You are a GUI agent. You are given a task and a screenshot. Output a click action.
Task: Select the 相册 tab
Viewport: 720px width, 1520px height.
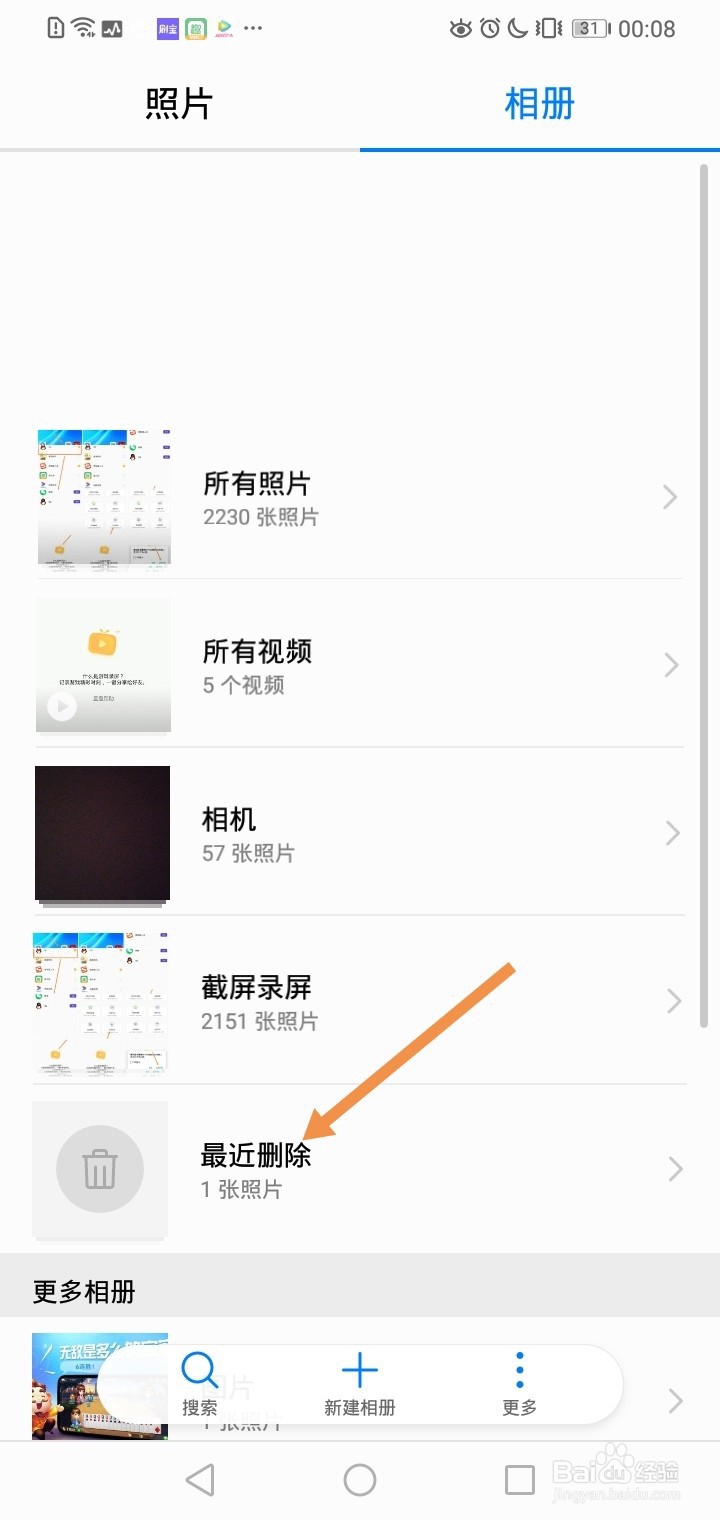click(x=540, y=104)
